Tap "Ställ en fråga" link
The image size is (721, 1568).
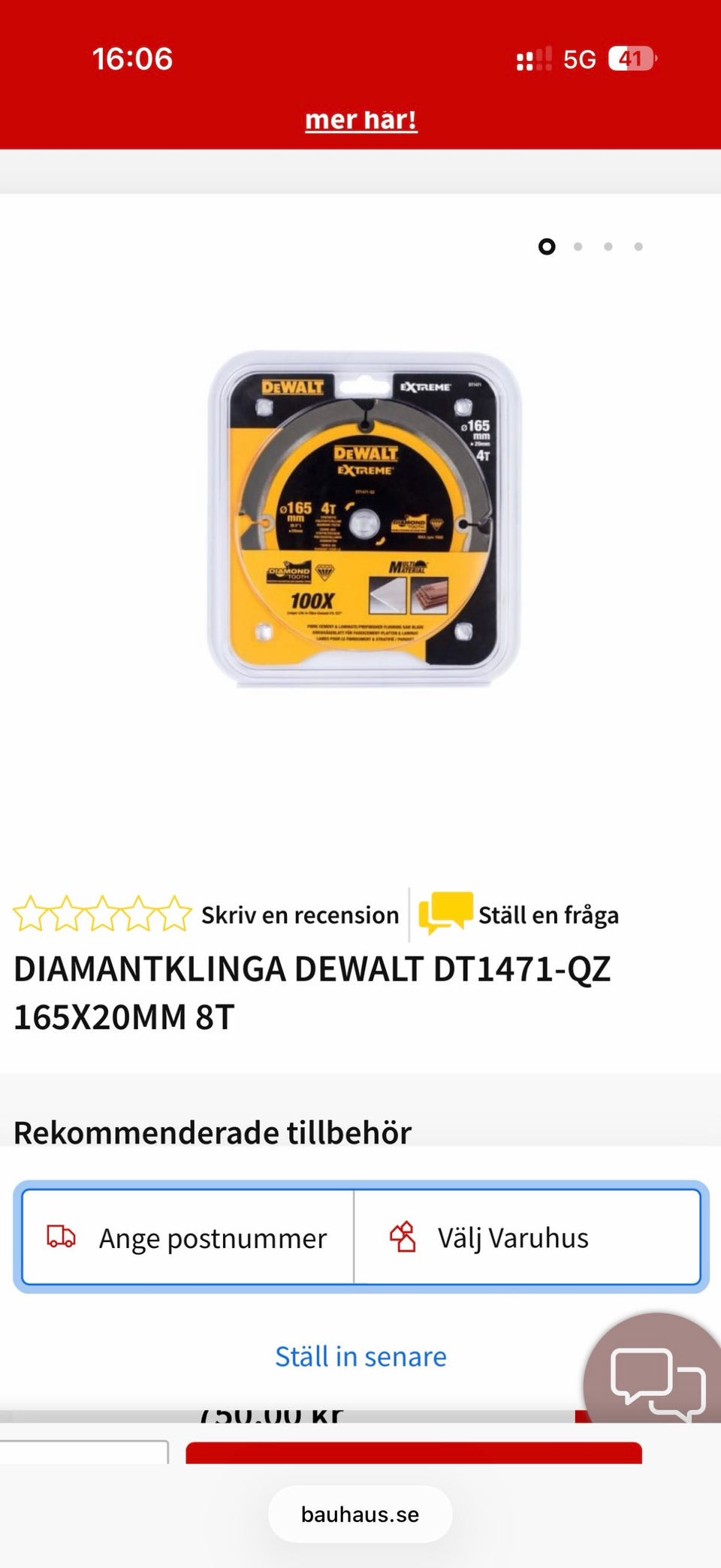point(548,915)
